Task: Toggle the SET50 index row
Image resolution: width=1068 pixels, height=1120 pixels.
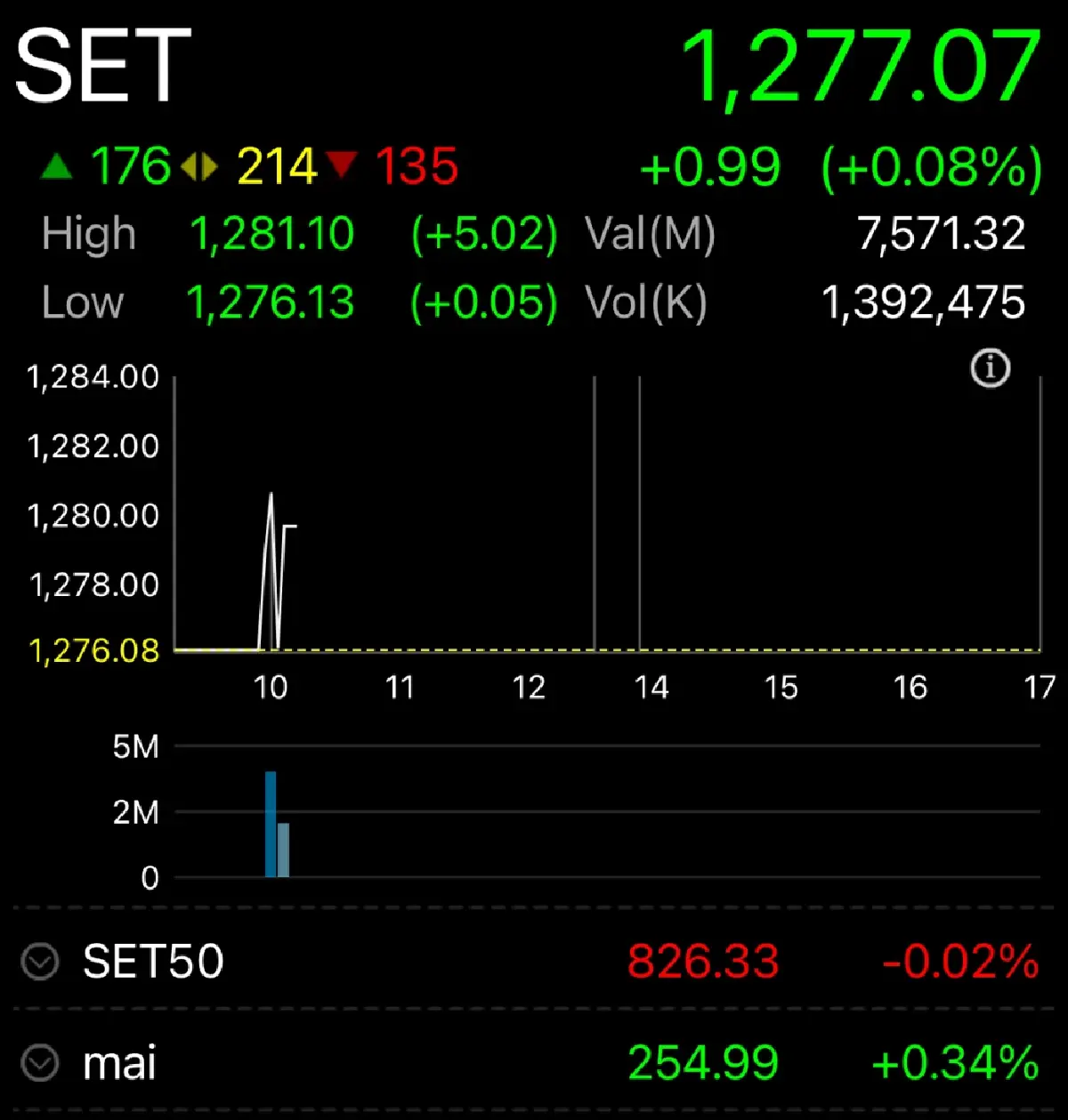Action: (534, 962)
